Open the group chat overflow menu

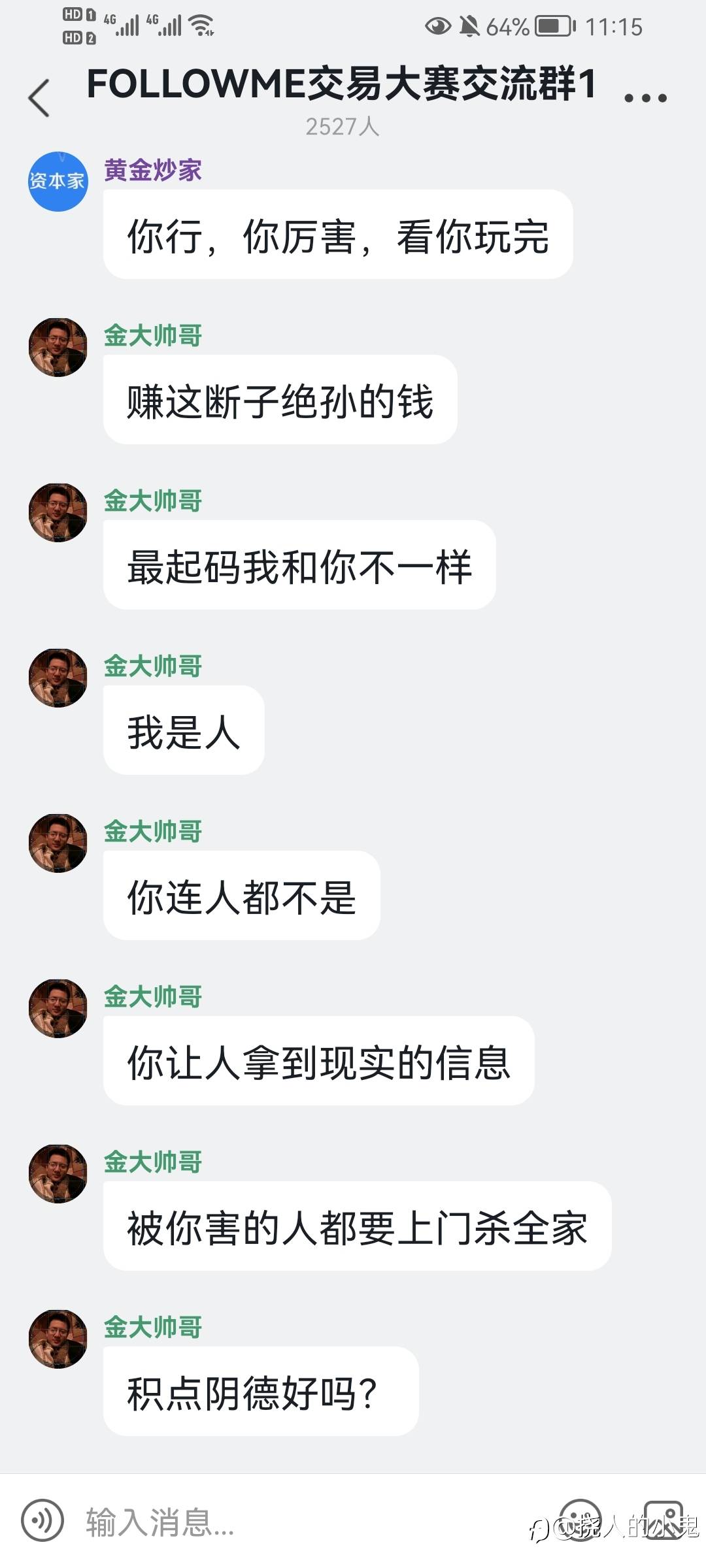click(x=645, y=98)
